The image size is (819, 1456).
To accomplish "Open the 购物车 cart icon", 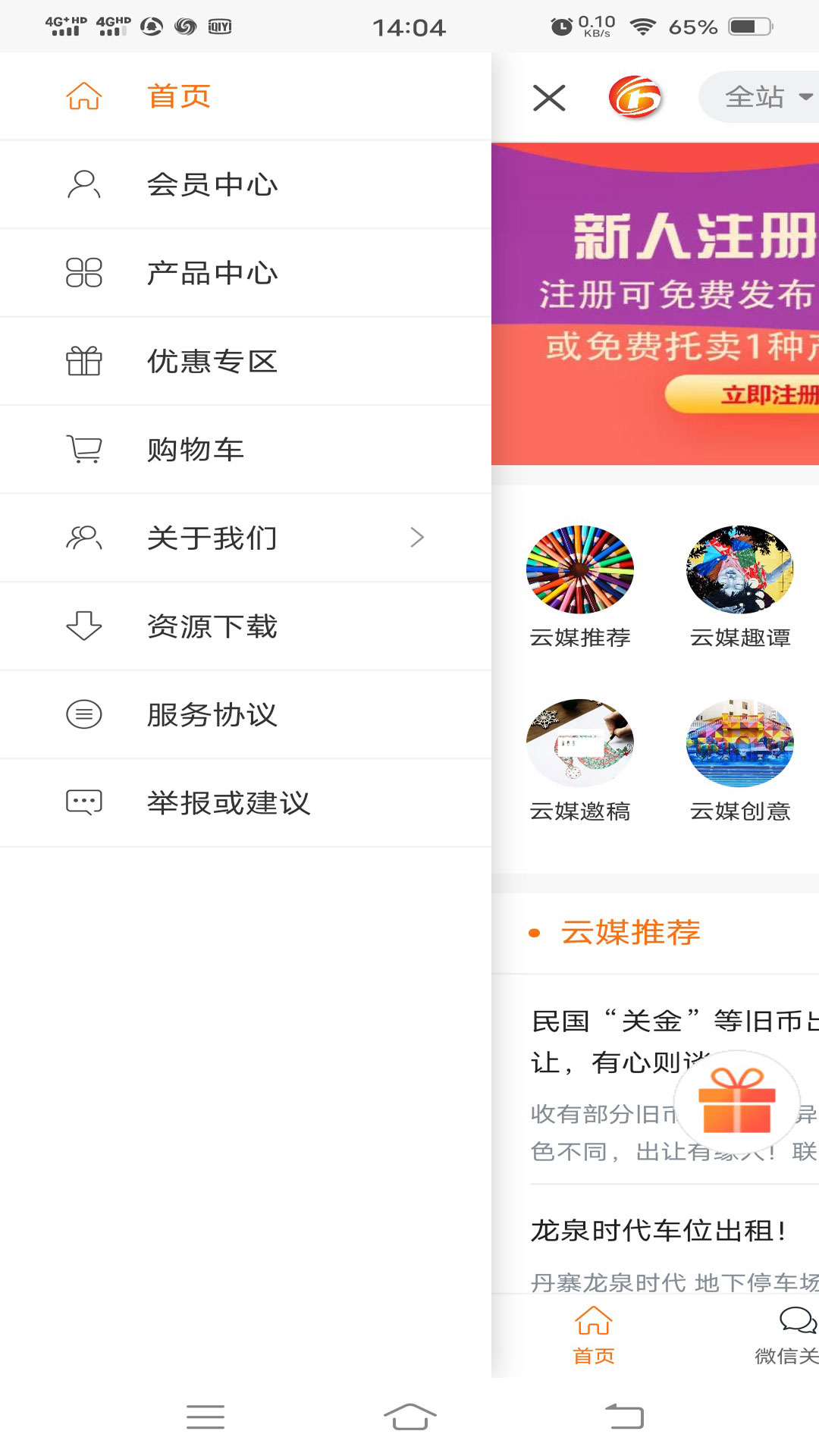I will click(x=83, y=449).
